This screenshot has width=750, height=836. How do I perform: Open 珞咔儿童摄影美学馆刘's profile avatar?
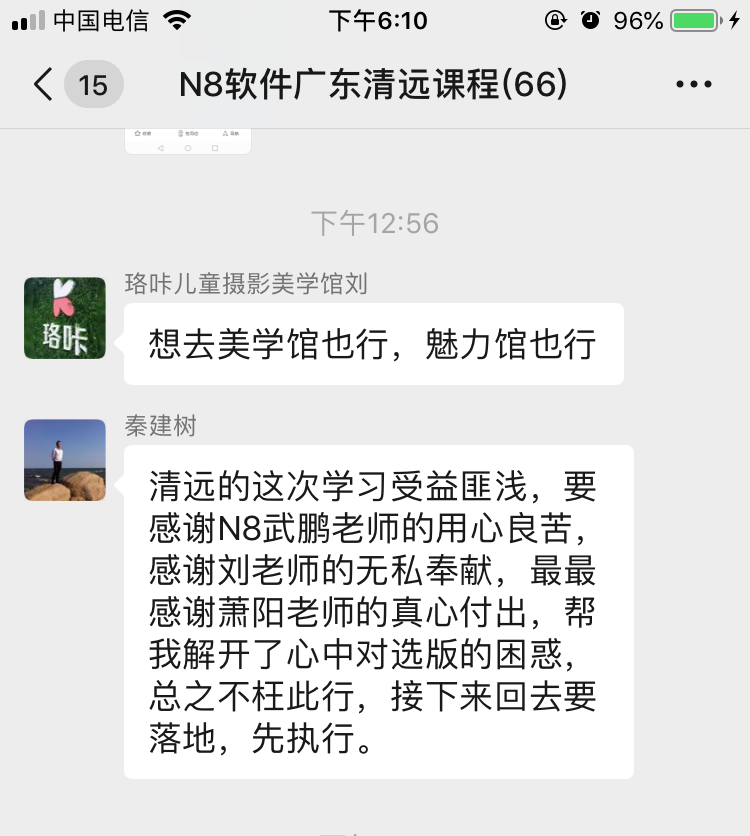pos(65,318)
